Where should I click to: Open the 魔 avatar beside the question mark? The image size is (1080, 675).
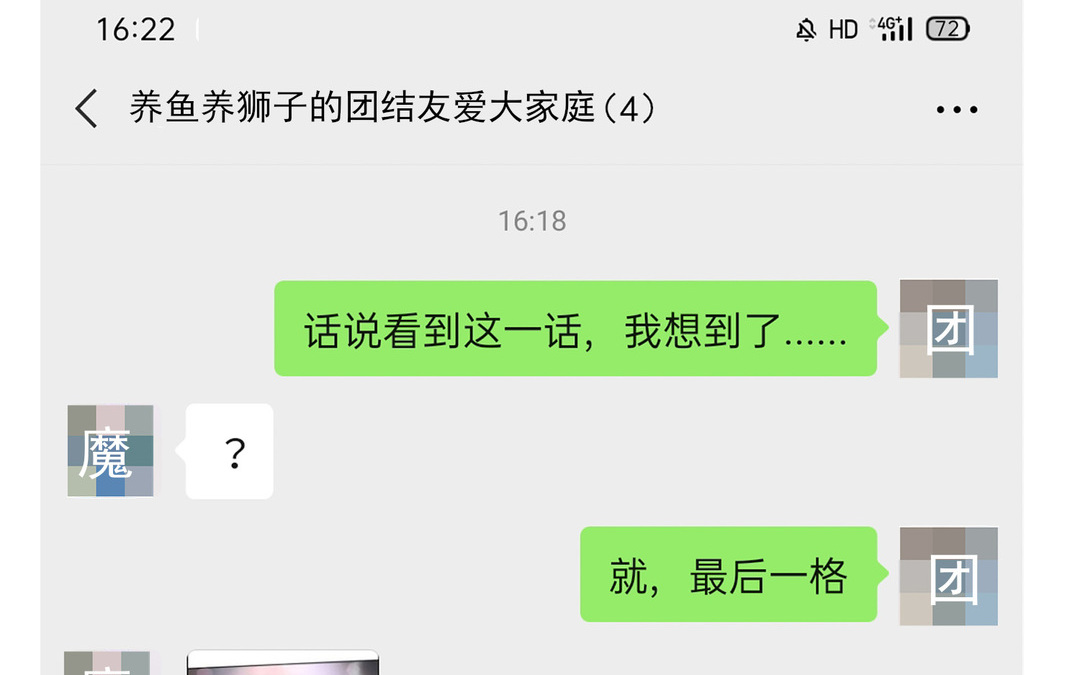click(110, 451)
